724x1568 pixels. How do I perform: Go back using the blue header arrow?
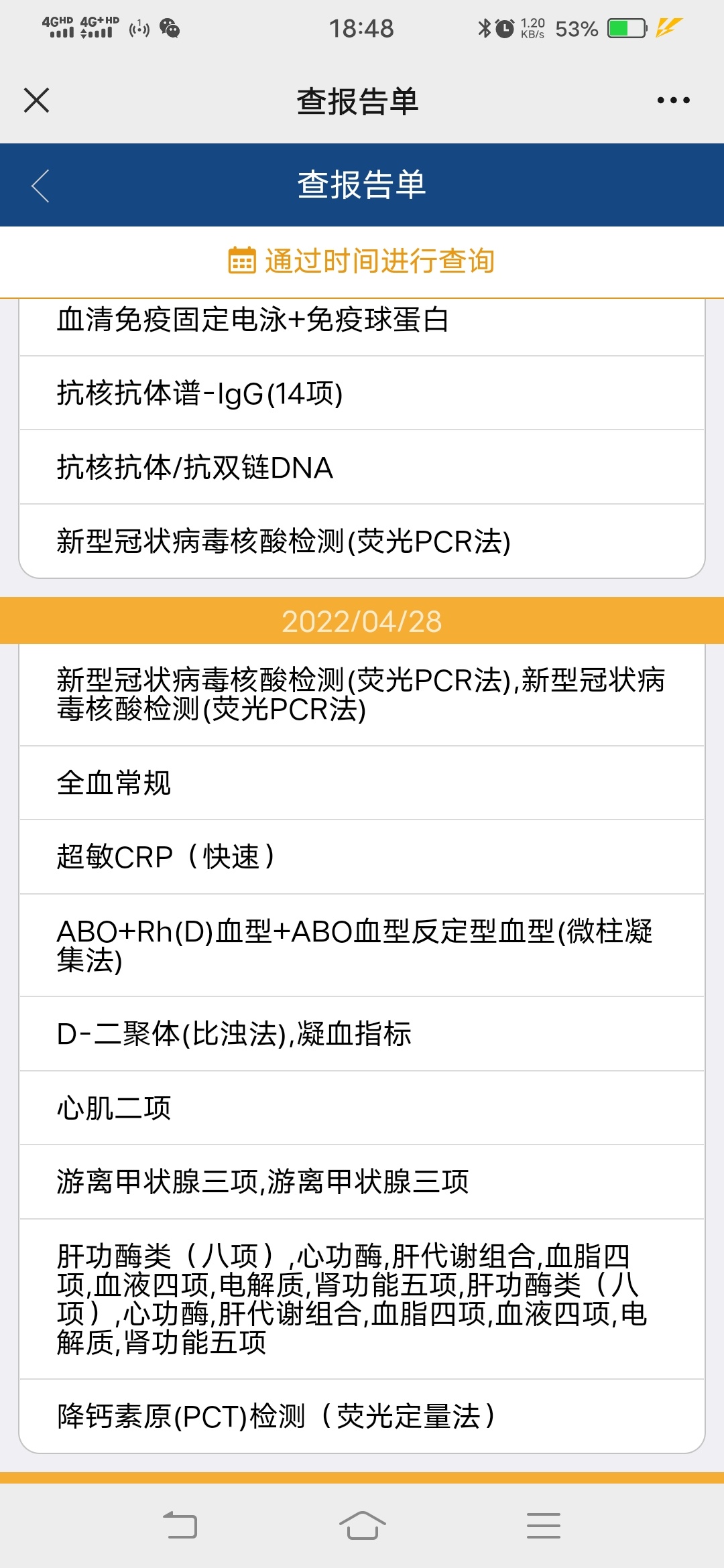tap(41, 186)
